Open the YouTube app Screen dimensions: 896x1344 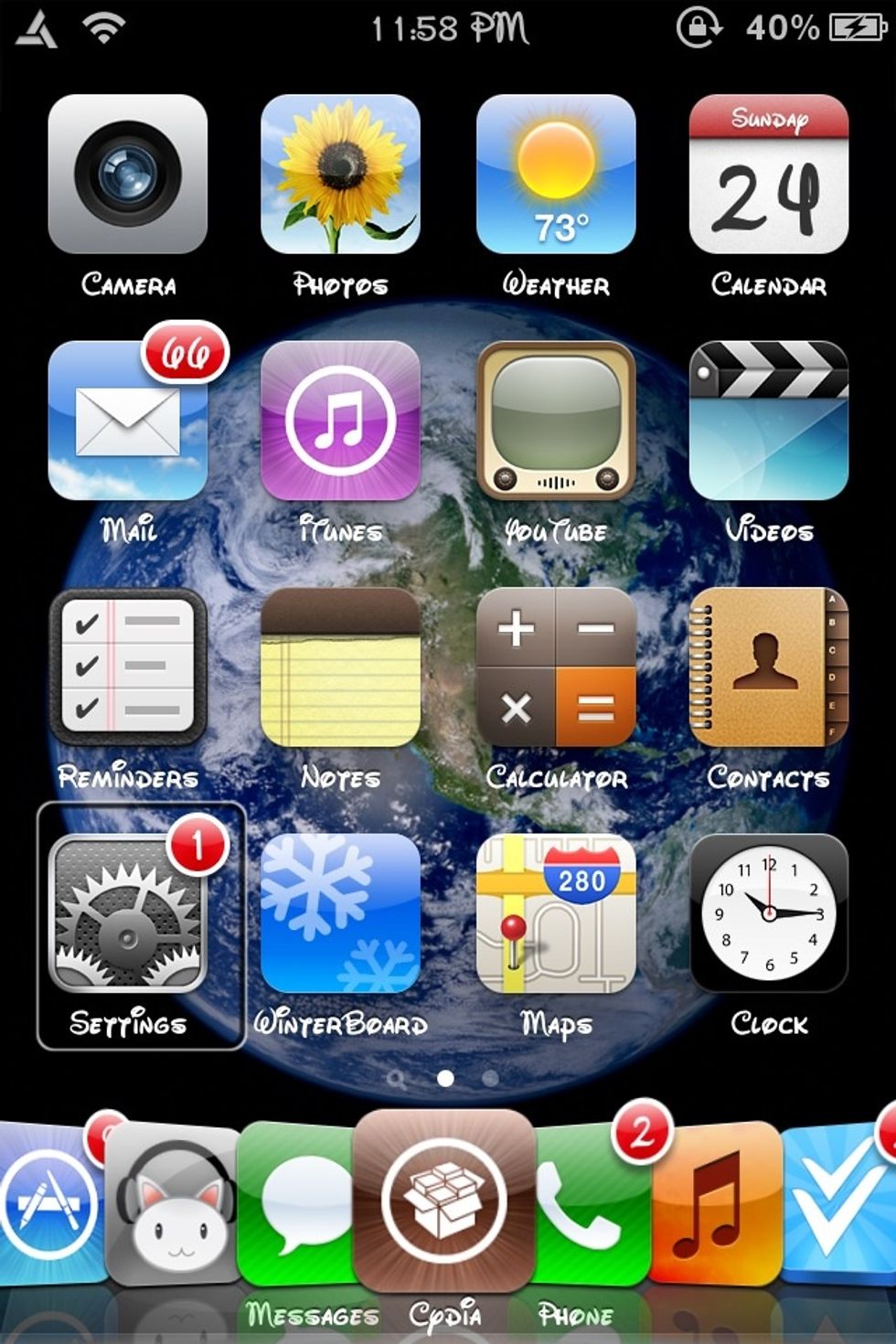coord(556,421)
